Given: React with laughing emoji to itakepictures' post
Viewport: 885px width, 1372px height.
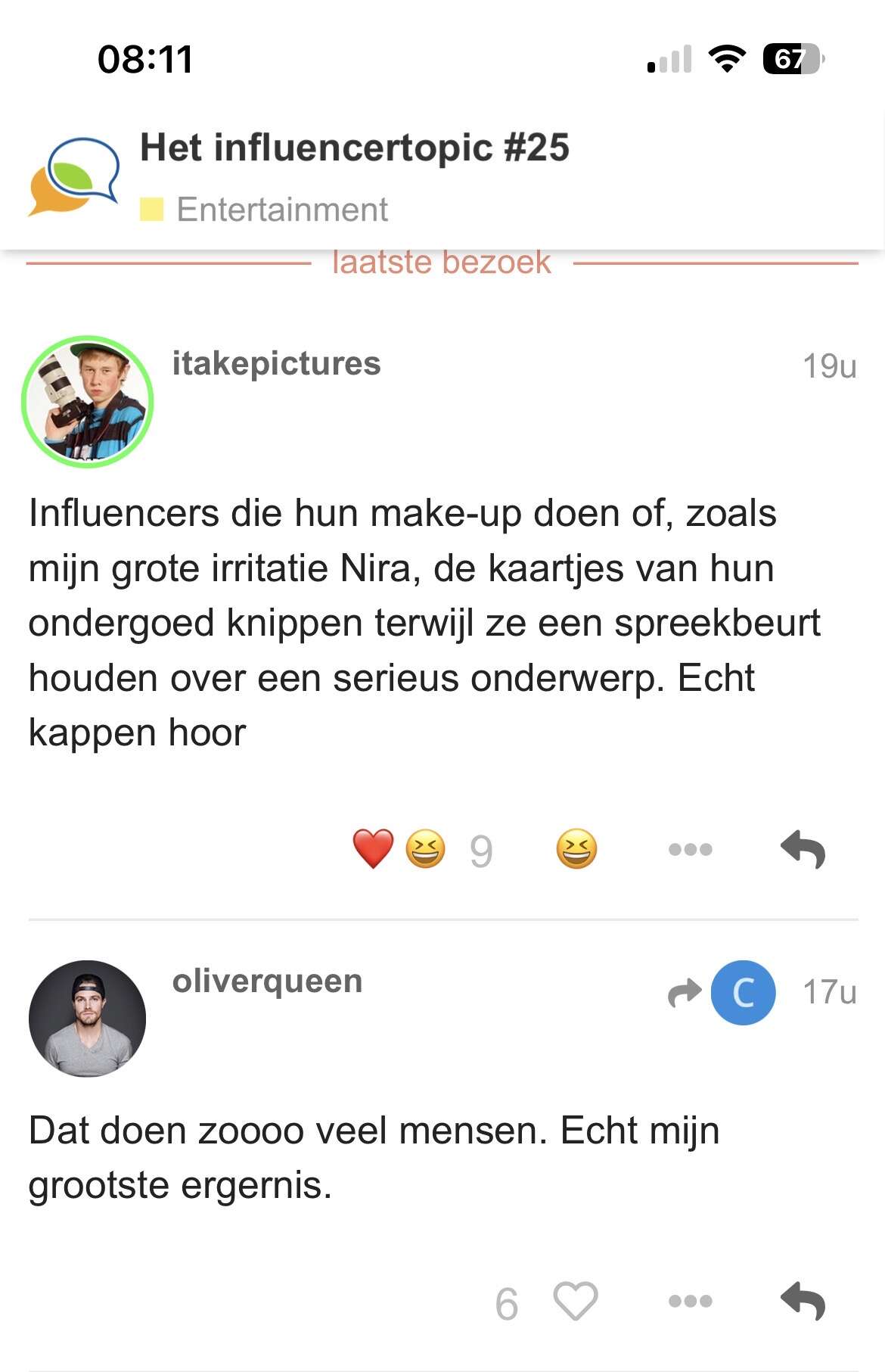Looking at the screenshot, I should pyautogui.click(x=576, y=849).
